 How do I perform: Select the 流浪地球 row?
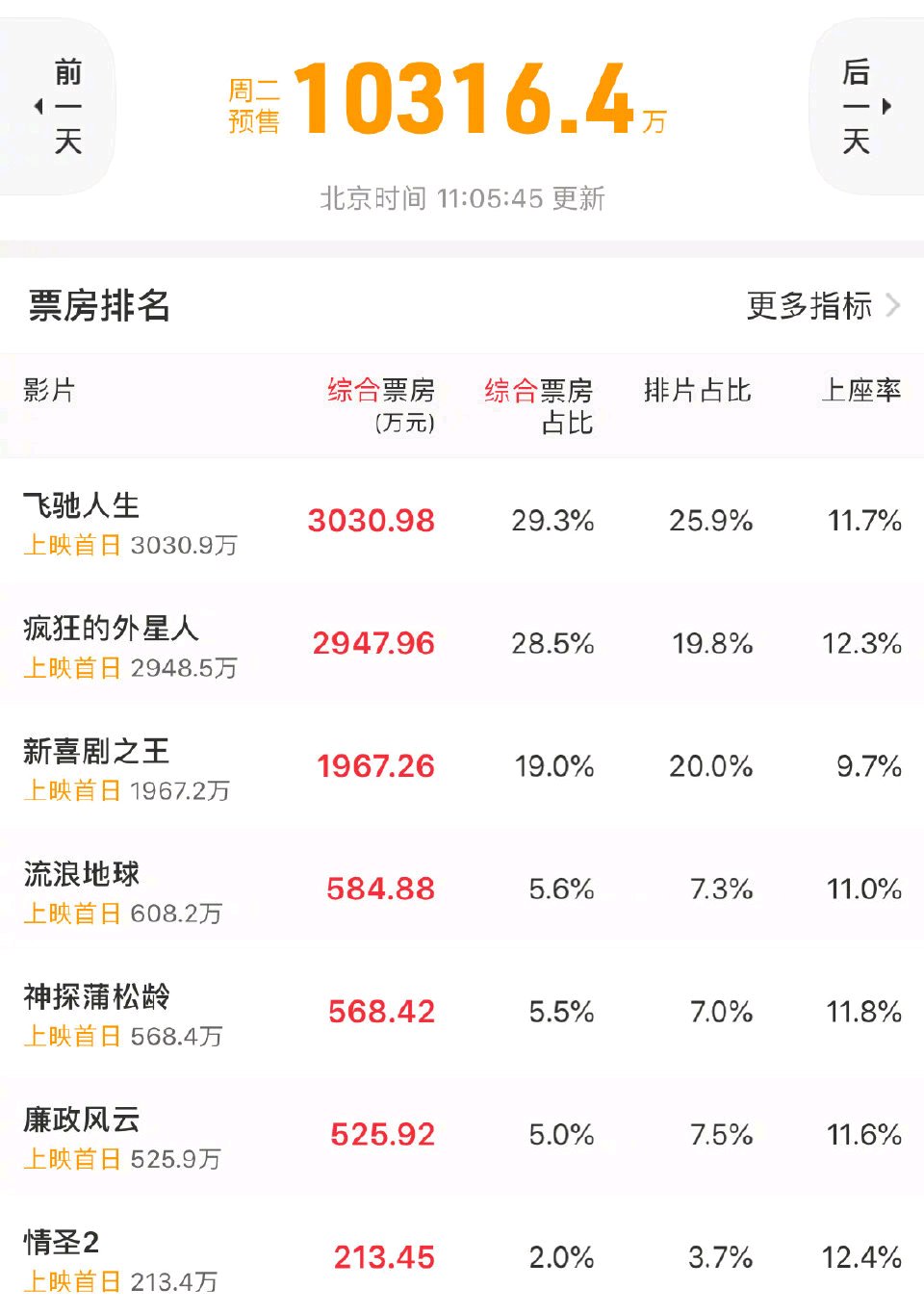coord(462,889)
